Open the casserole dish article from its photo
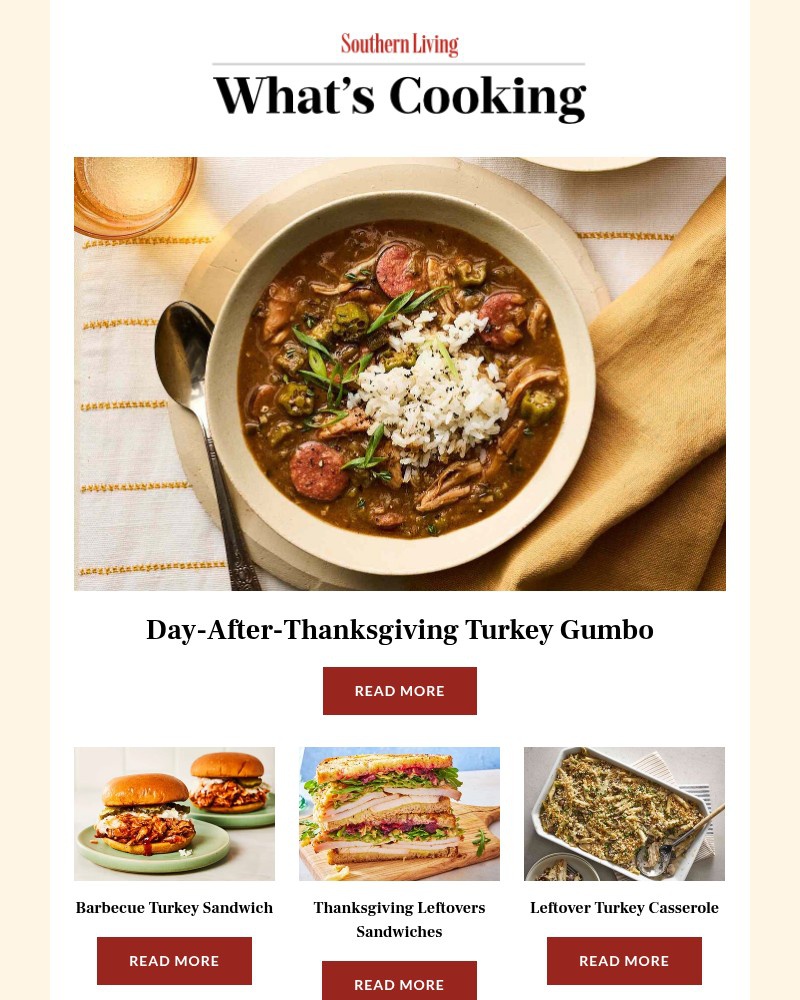Viewport: 800px width, 1000px height. pos(624,813)
